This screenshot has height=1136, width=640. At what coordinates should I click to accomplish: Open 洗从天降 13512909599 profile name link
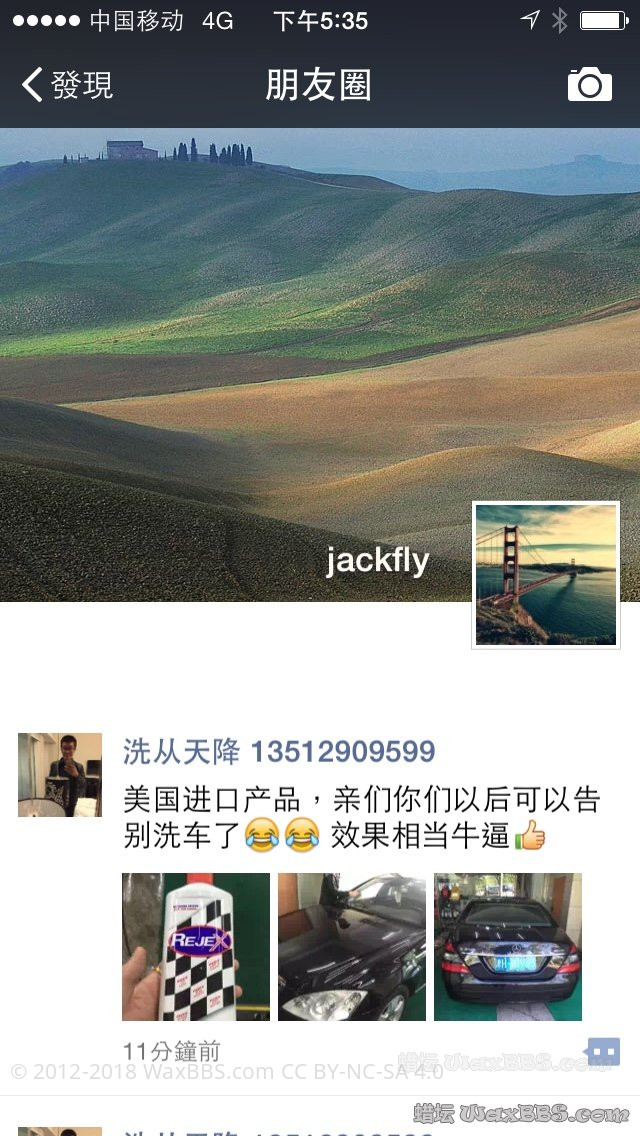[x=279, y=752]
